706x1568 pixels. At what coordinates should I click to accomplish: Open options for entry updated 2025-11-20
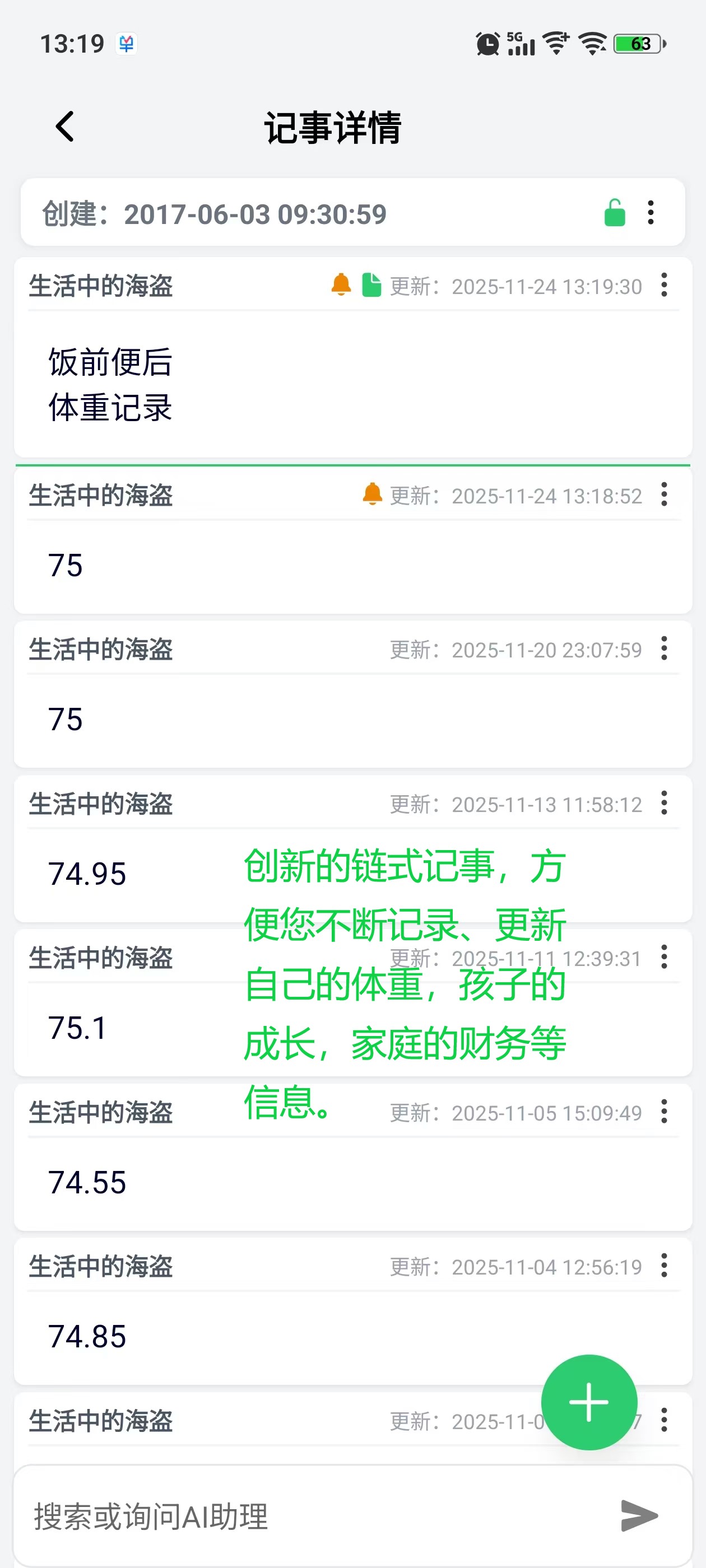pos(664,649)
